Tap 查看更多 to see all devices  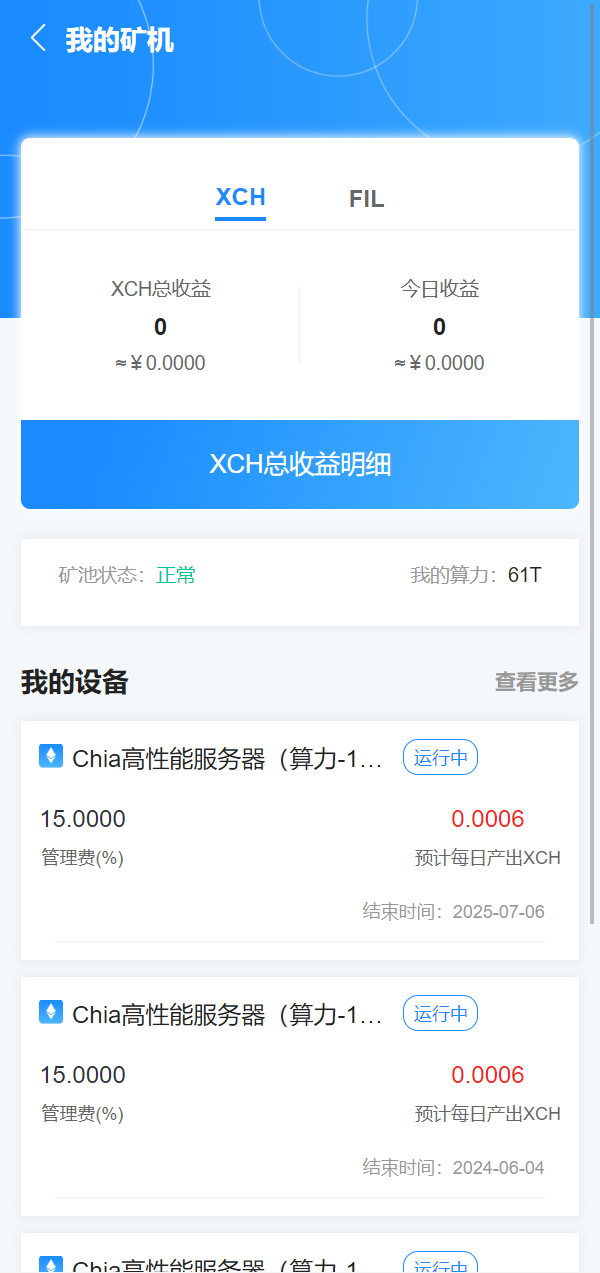pyautogui.click(x=536, y=682)
